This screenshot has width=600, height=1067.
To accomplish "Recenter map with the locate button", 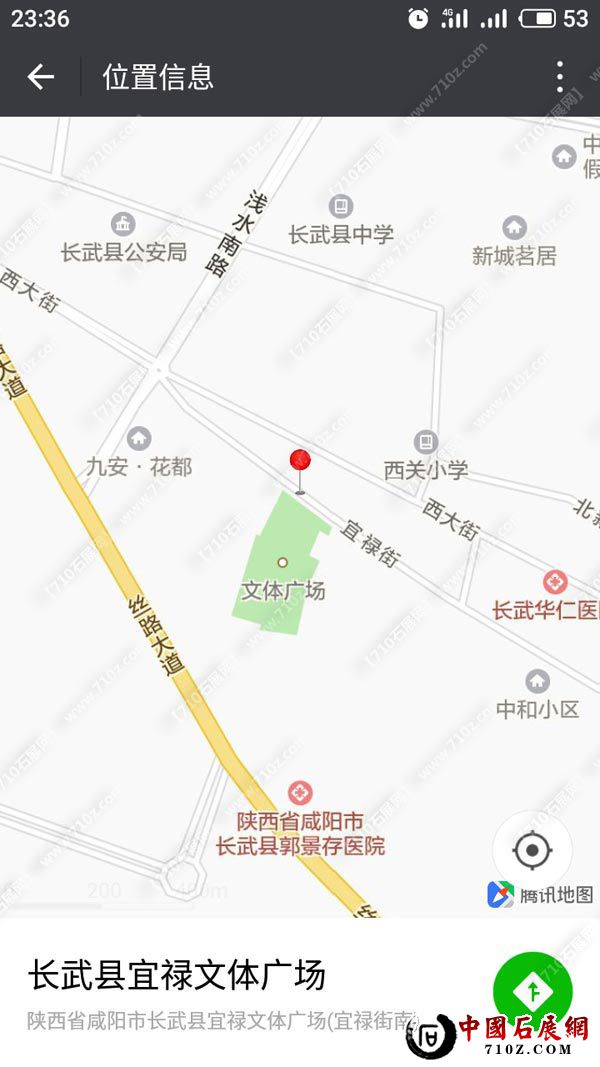I will [532, 851].
